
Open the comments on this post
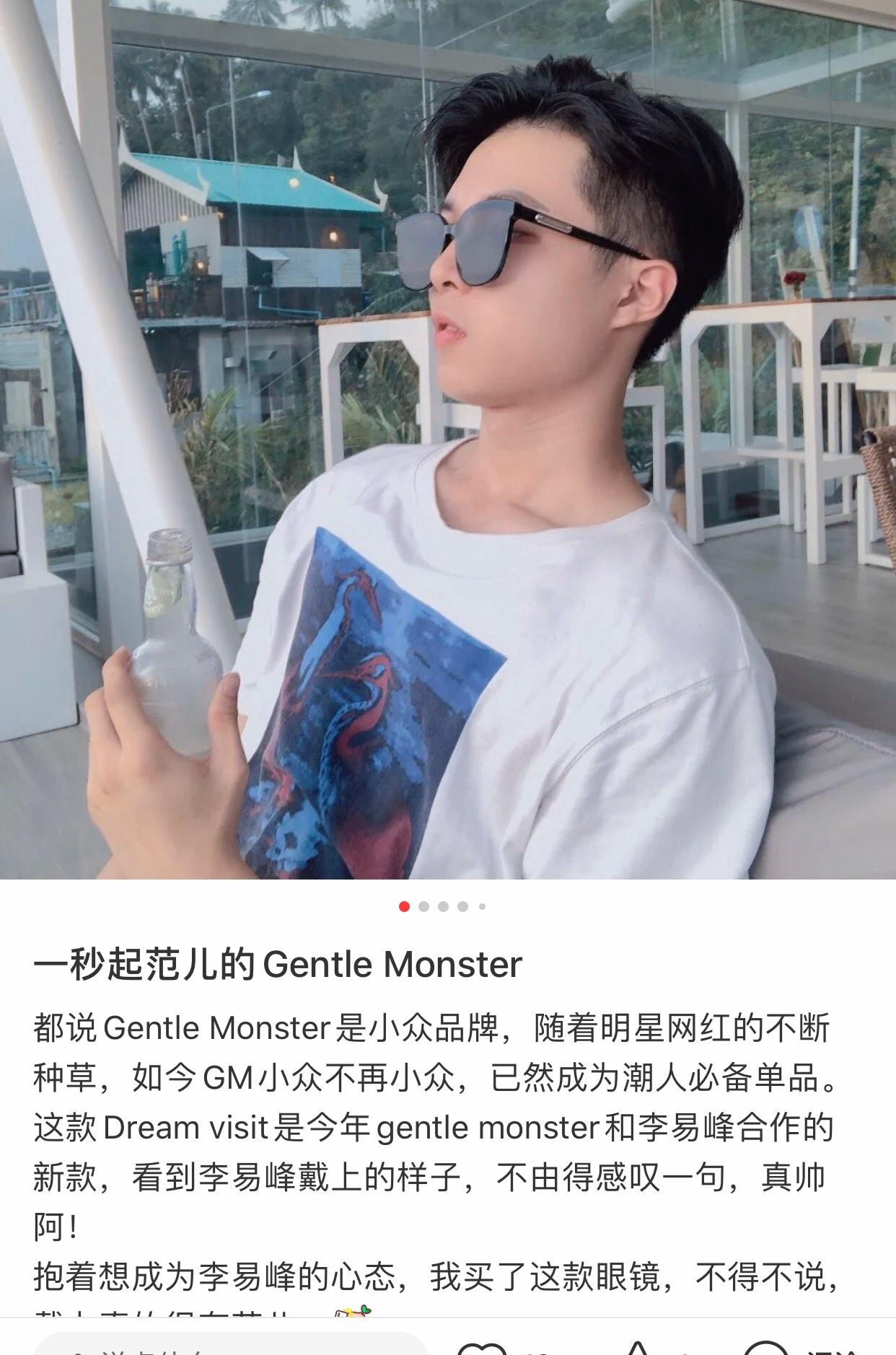pos(765,1348)
